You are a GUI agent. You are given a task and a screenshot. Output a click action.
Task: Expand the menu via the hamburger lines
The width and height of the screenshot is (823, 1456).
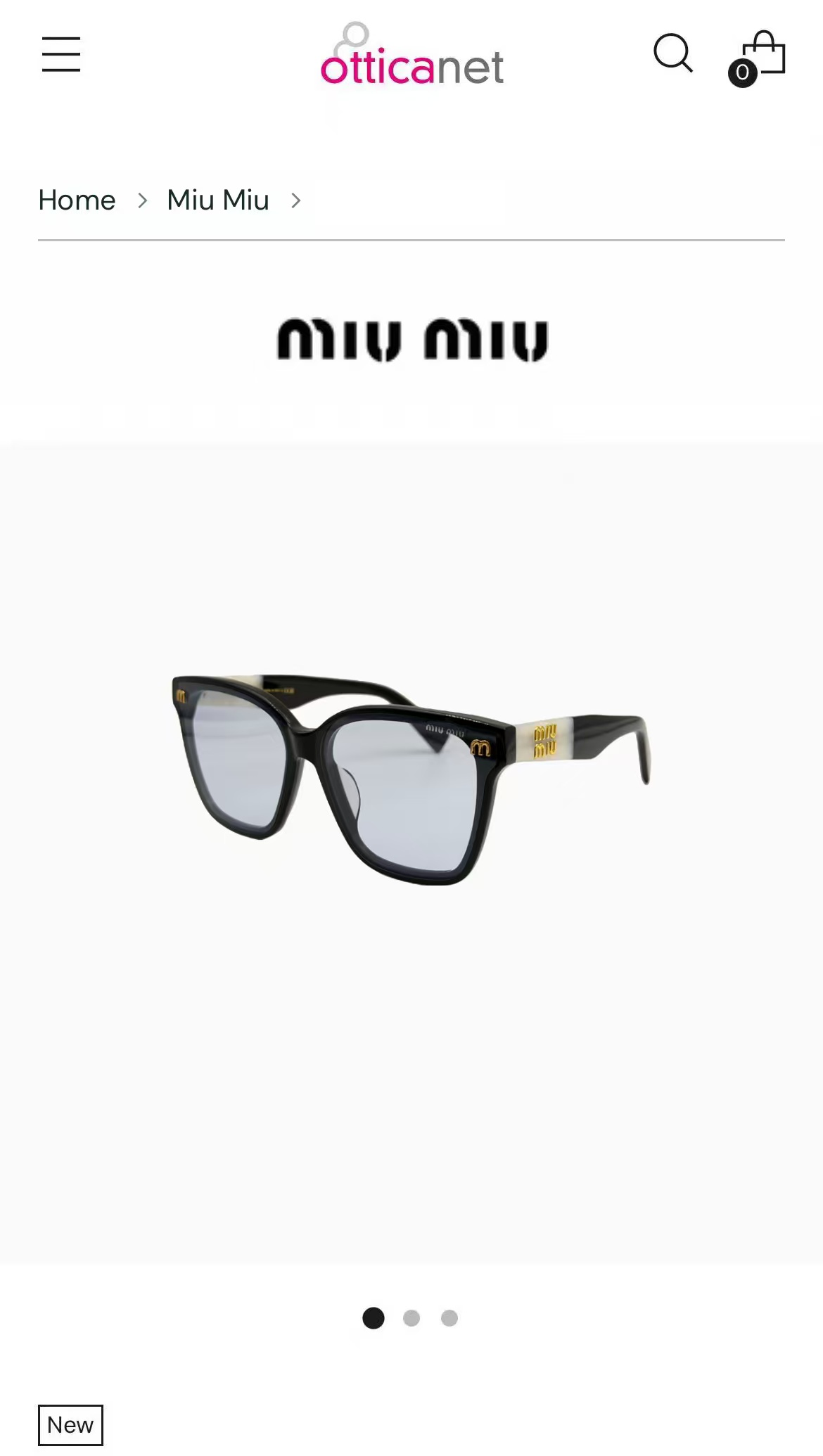point(61,54)
